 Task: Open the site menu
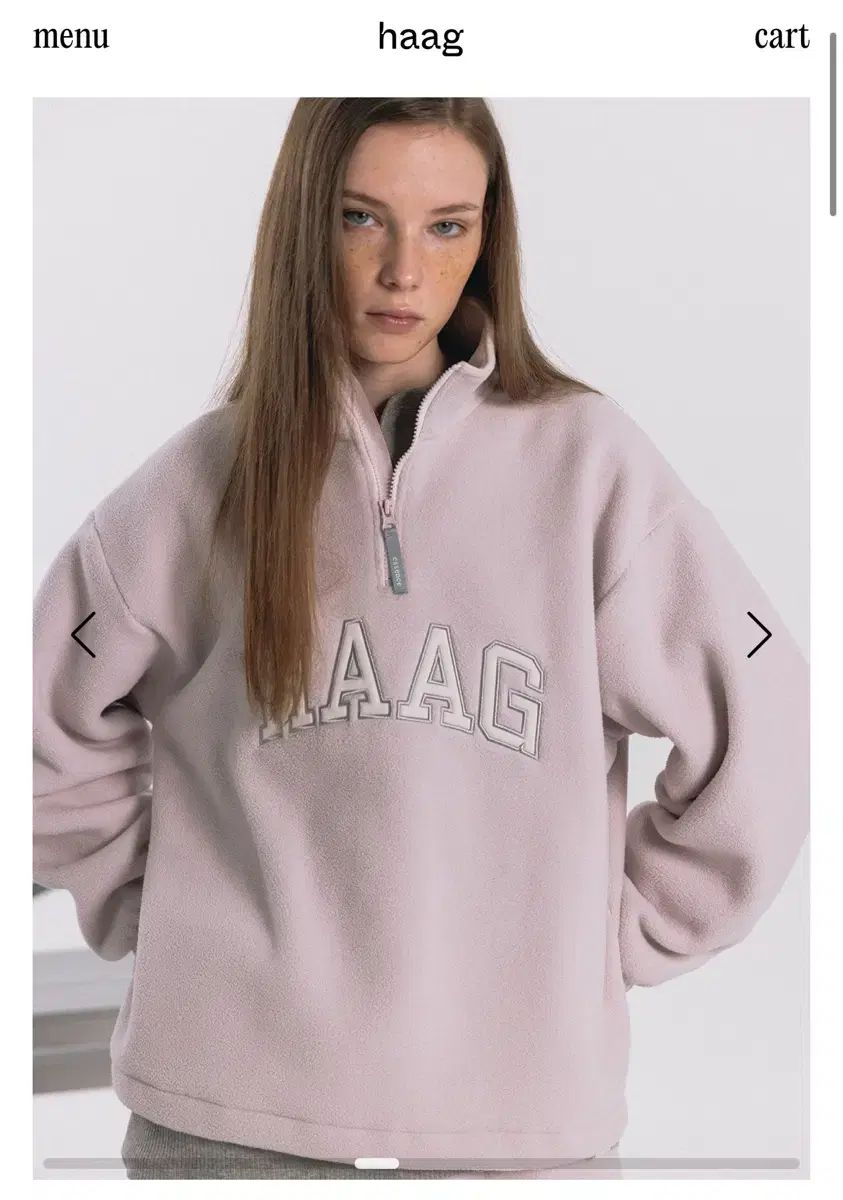[71, 37]
